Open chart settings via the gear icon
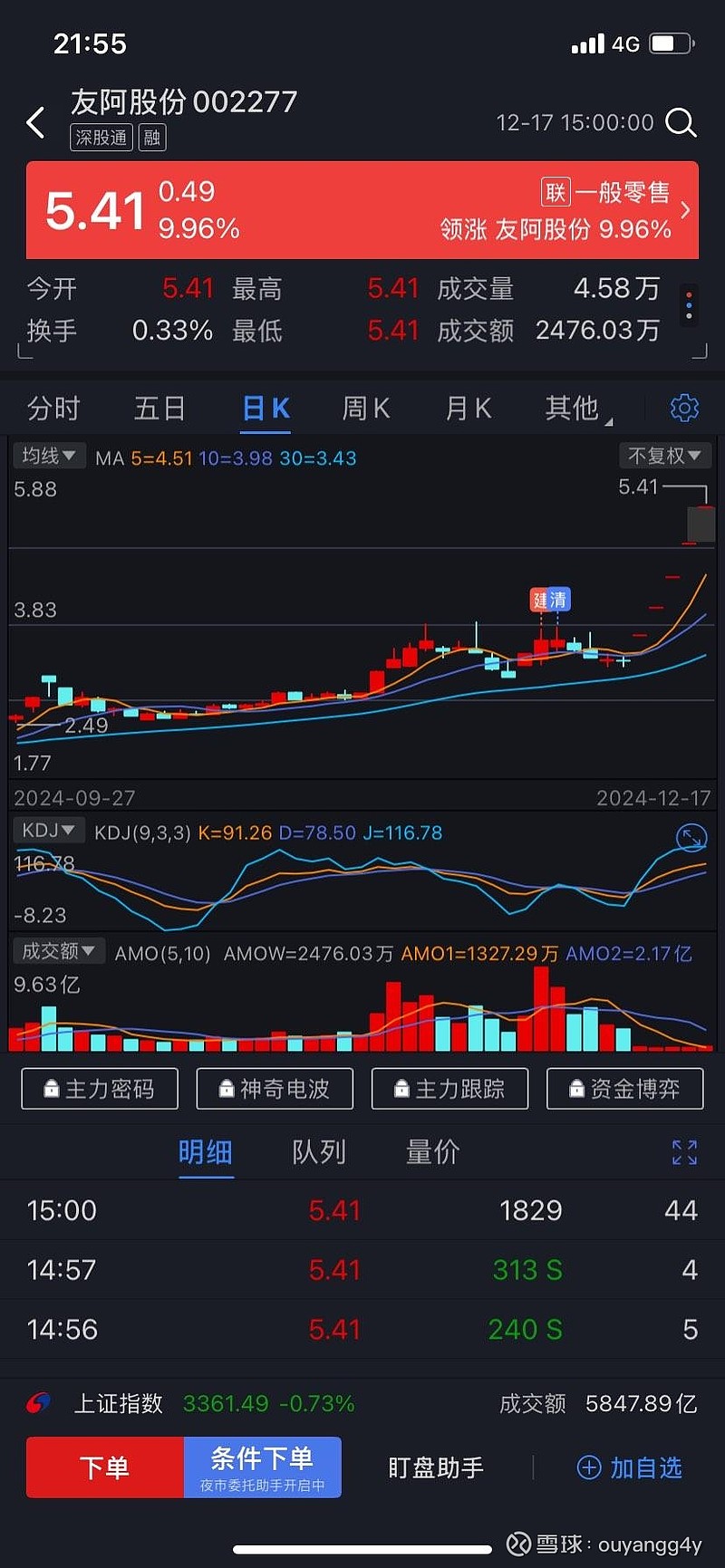Screen dimensions: 725x1568 (x=686, y=408)
